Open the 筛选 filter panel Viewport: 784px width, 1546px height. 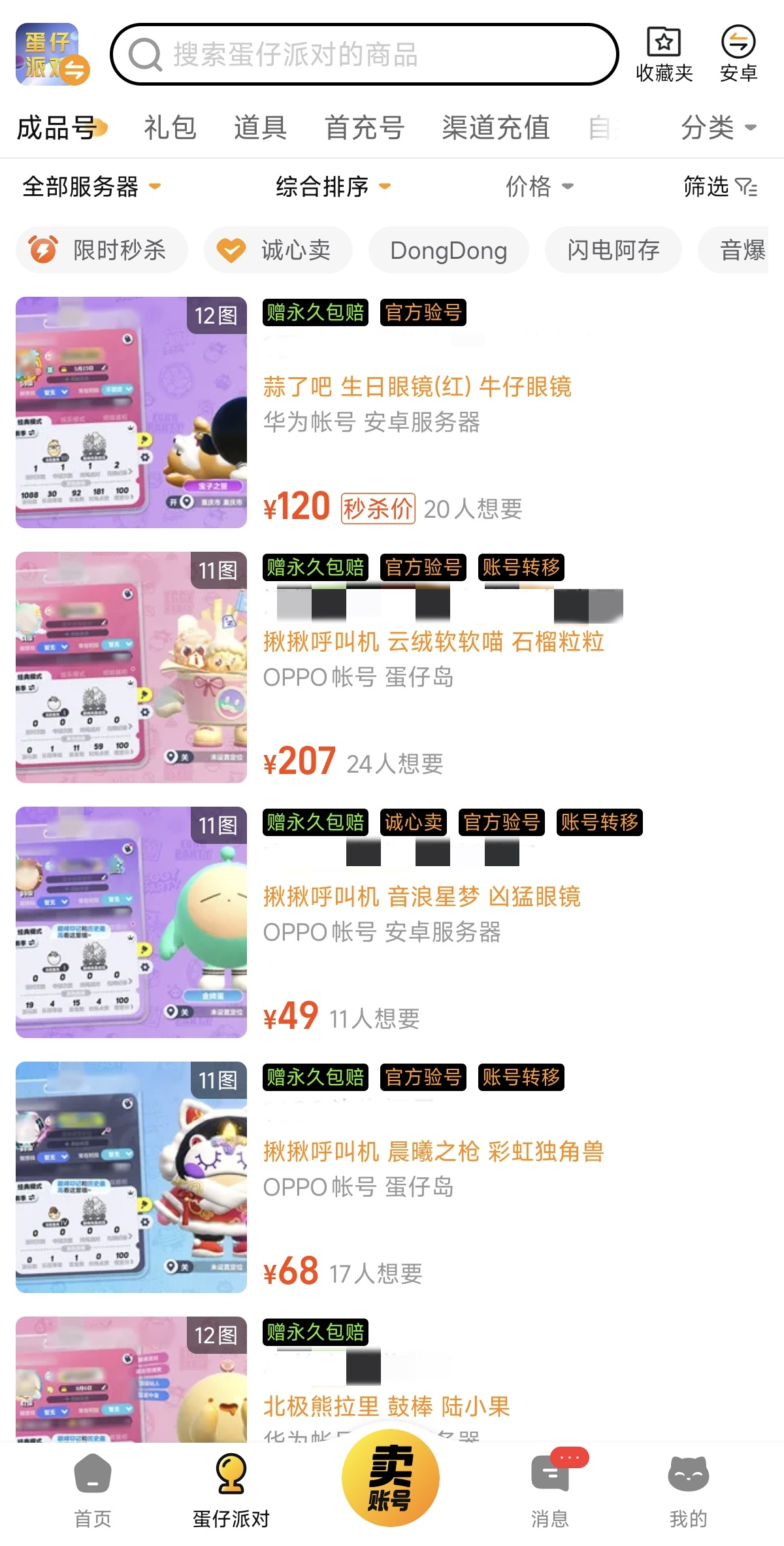tap(720, 187)
